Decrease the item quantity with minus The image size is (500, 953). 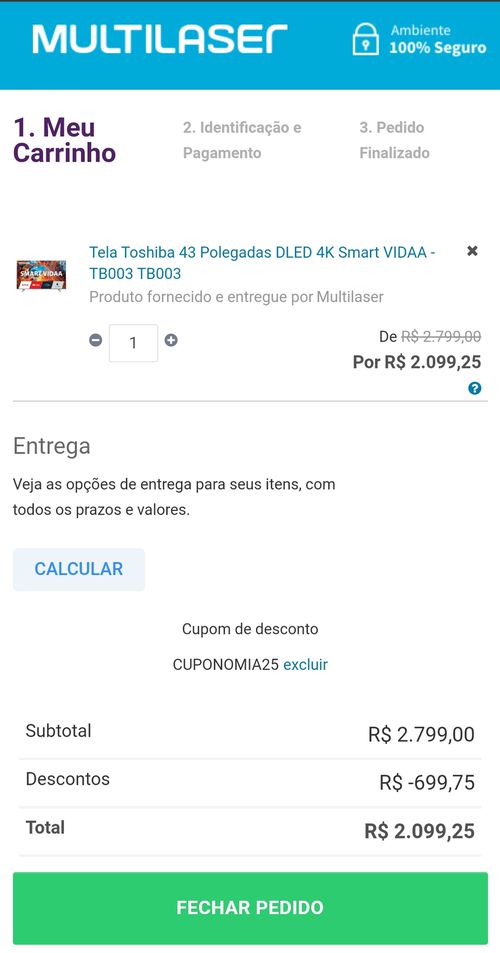click(x=96, y=340)
